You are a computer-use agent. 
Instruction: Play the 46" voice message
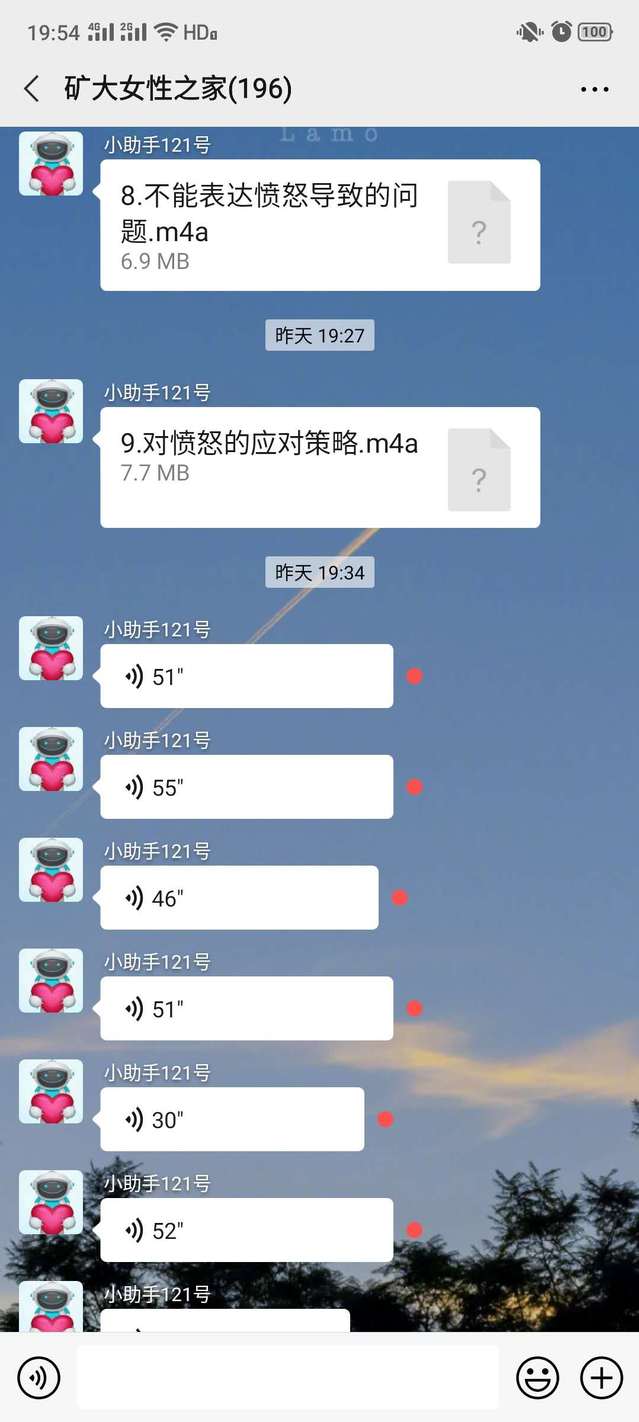[x=239, y=898]
